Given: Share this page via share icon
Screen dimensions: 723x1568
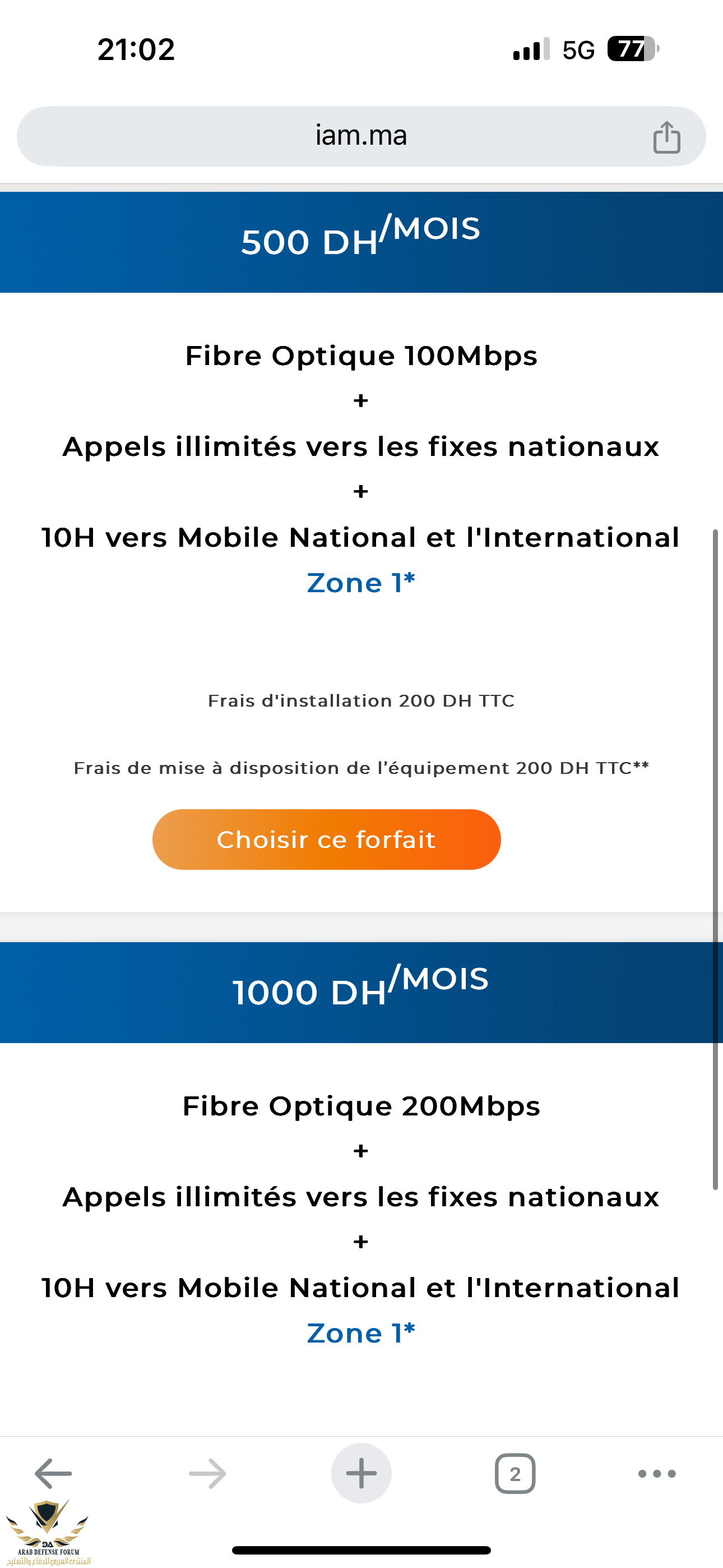Looking at the screenshot, I should pos(666,137).
